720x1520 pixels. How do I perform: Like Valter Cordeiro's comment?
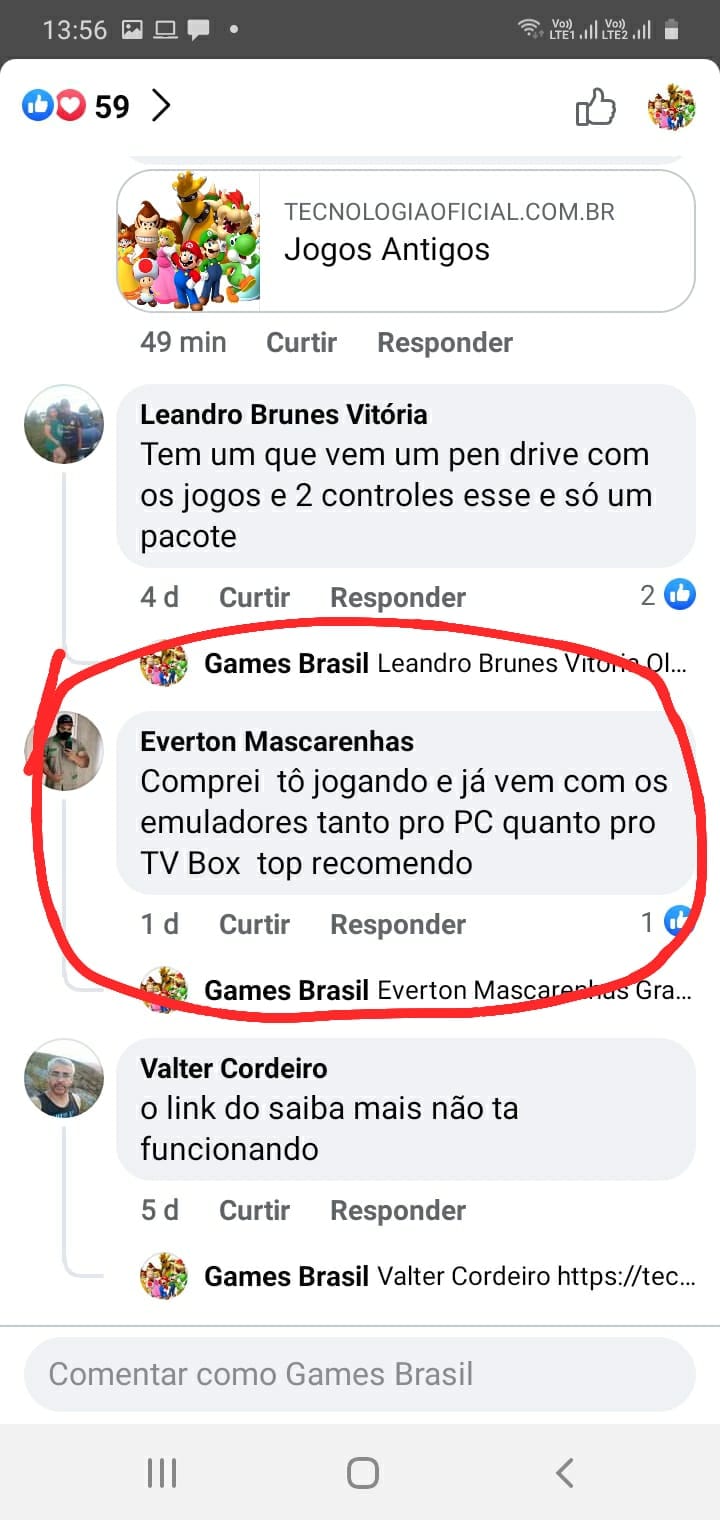coord(254,1210)
